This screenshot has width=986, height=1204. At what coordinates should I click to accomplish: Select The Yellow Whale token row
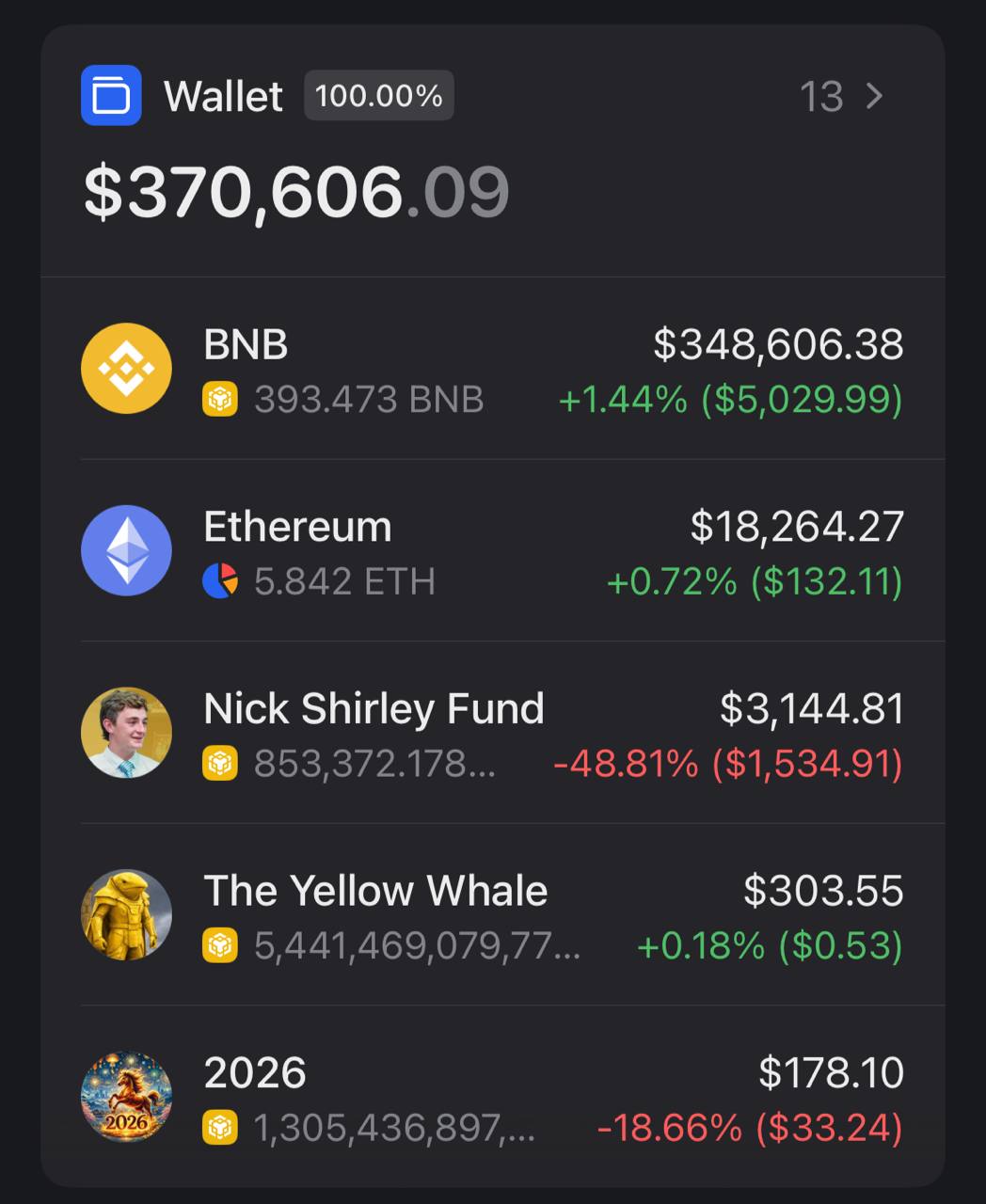[492, 916]
